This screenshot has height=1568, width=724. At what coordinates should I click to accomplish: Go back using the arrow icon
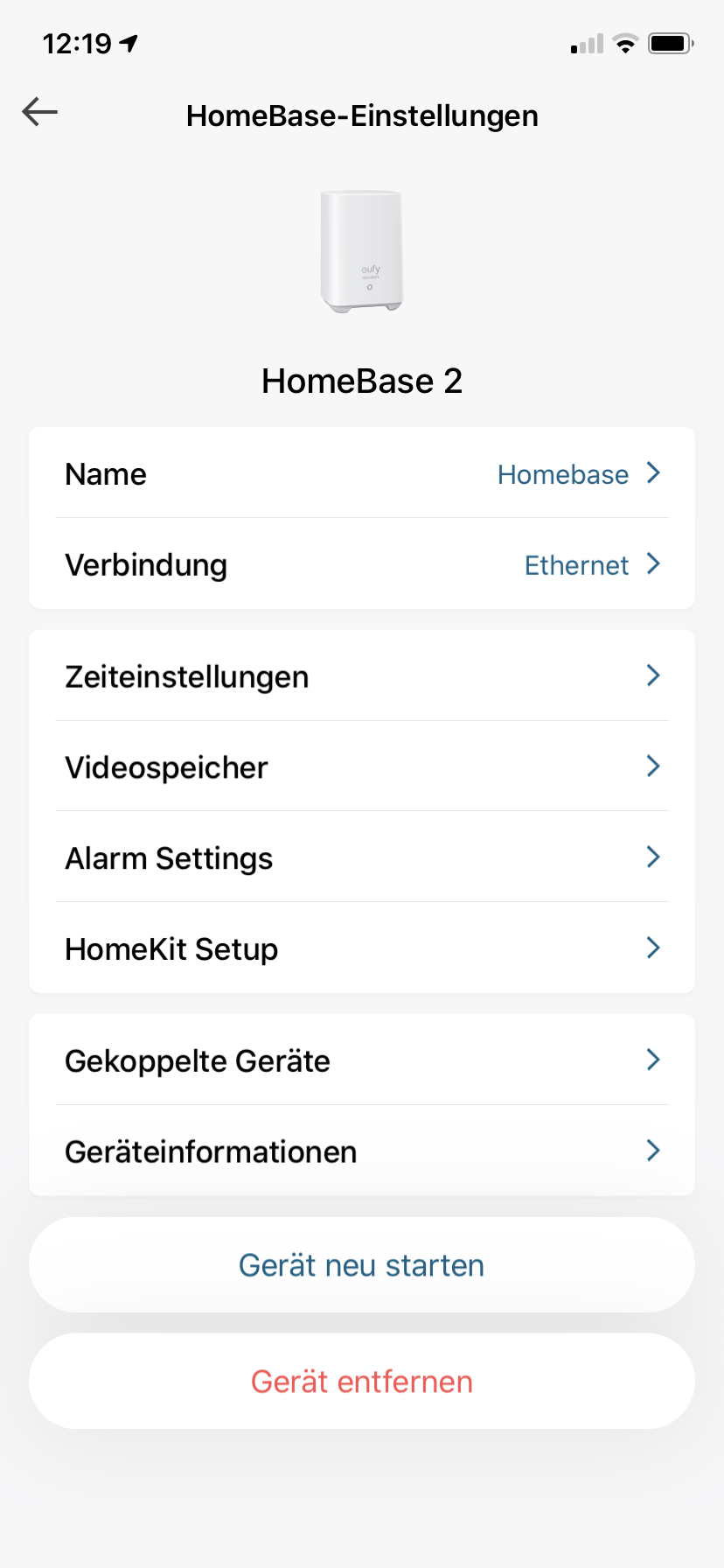coord(40,112)
